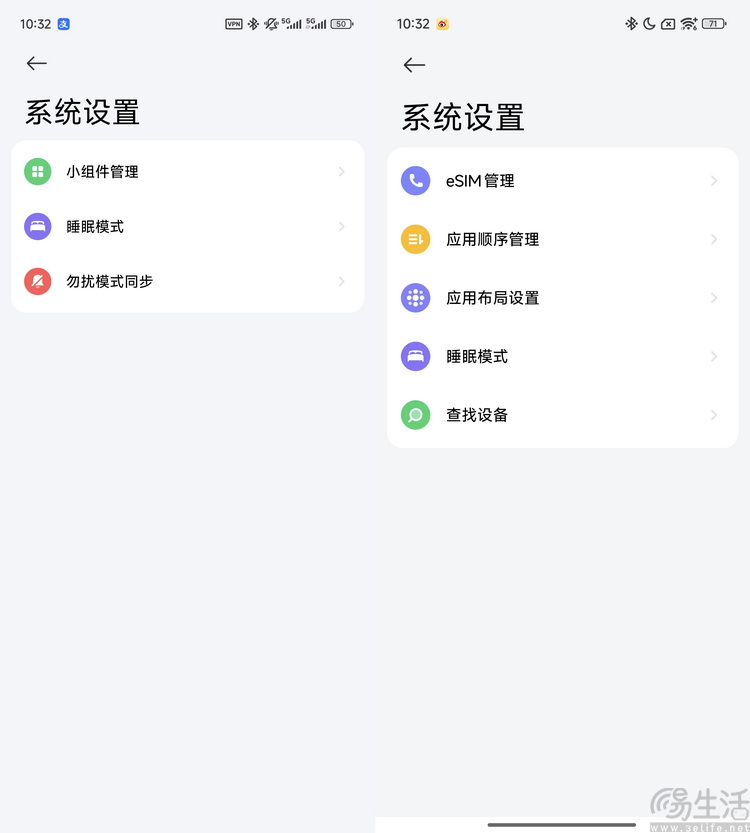Click the orange 应用顺序管理 list icon
750x833 pixels.
pyautogui.click(x=415, y=239)
